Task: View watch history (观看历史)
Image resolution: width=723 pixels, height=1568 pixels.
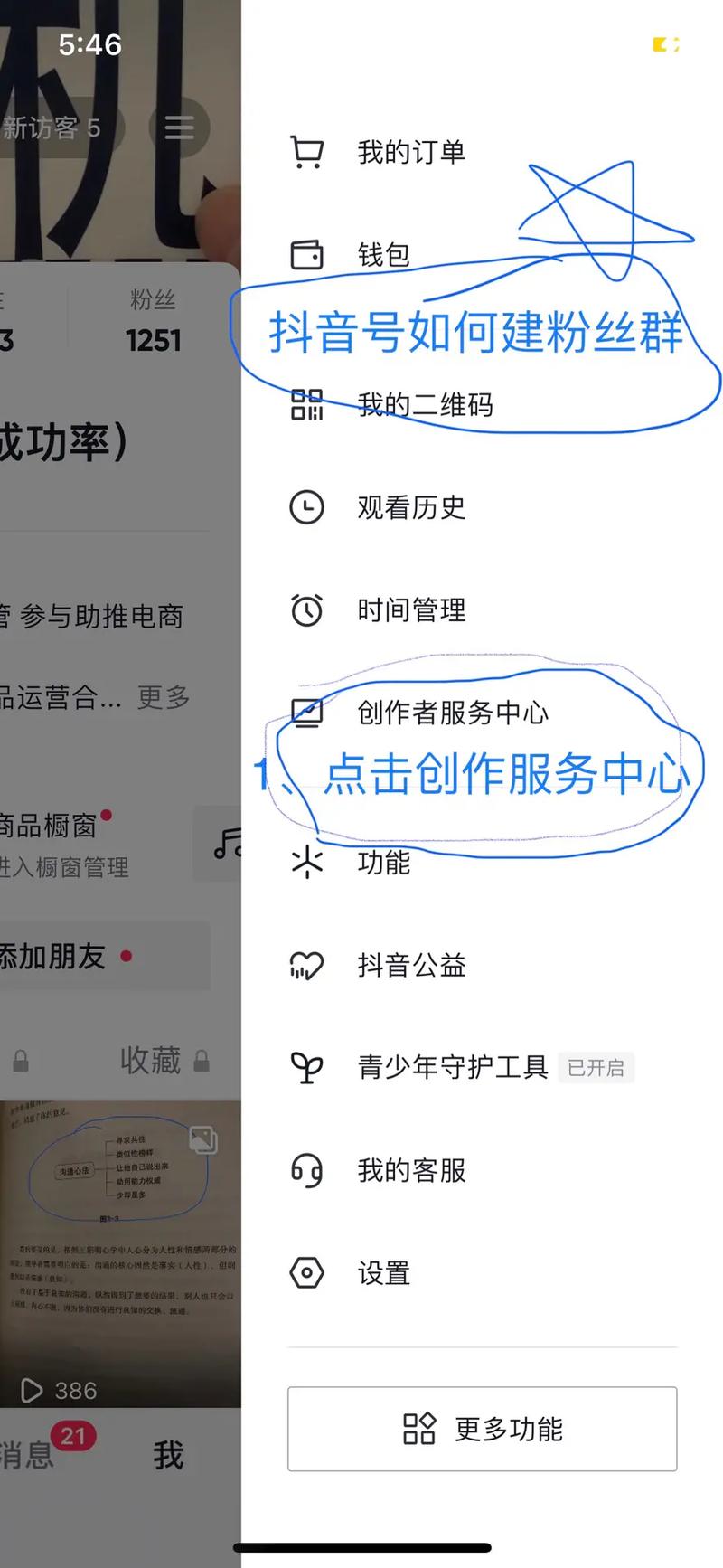Action: click(x=410, y=507)
